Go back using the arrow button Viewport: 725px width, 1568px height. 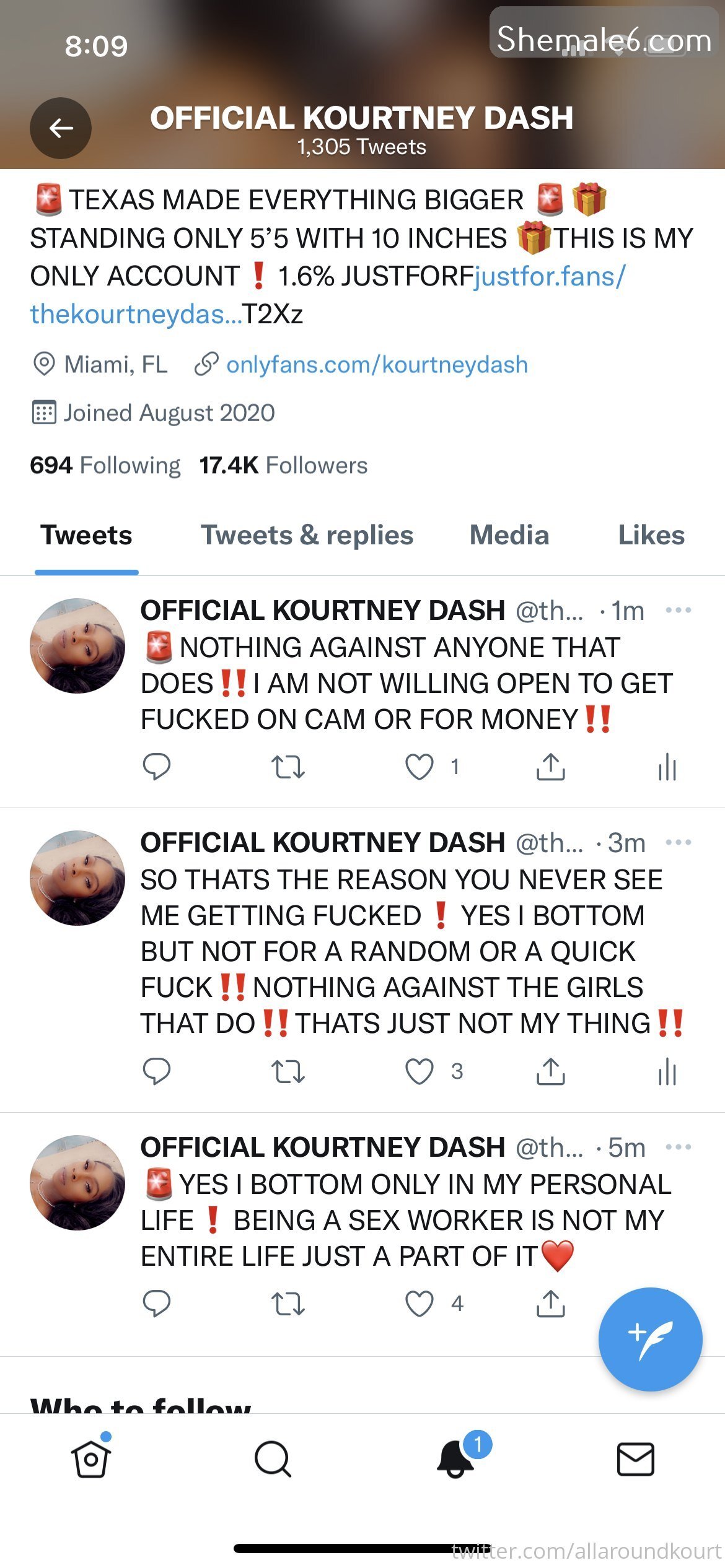pos(61,128)
